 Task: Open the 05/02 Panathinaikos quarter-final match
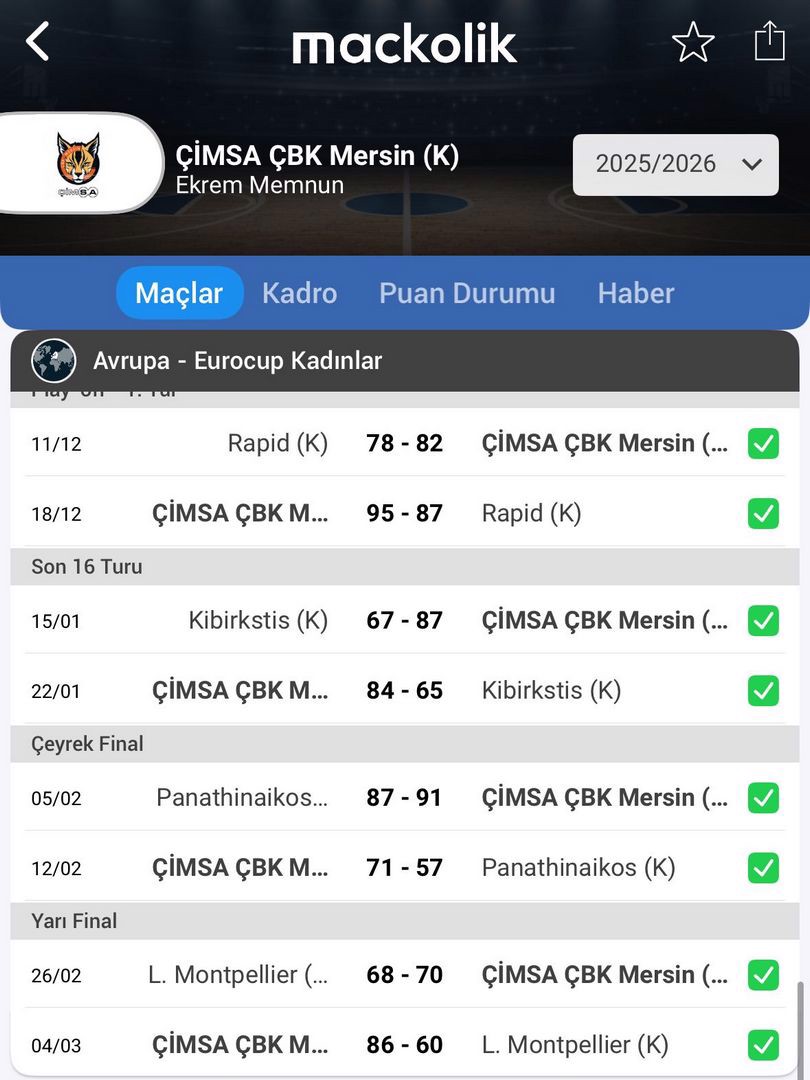tap(404, 797)
